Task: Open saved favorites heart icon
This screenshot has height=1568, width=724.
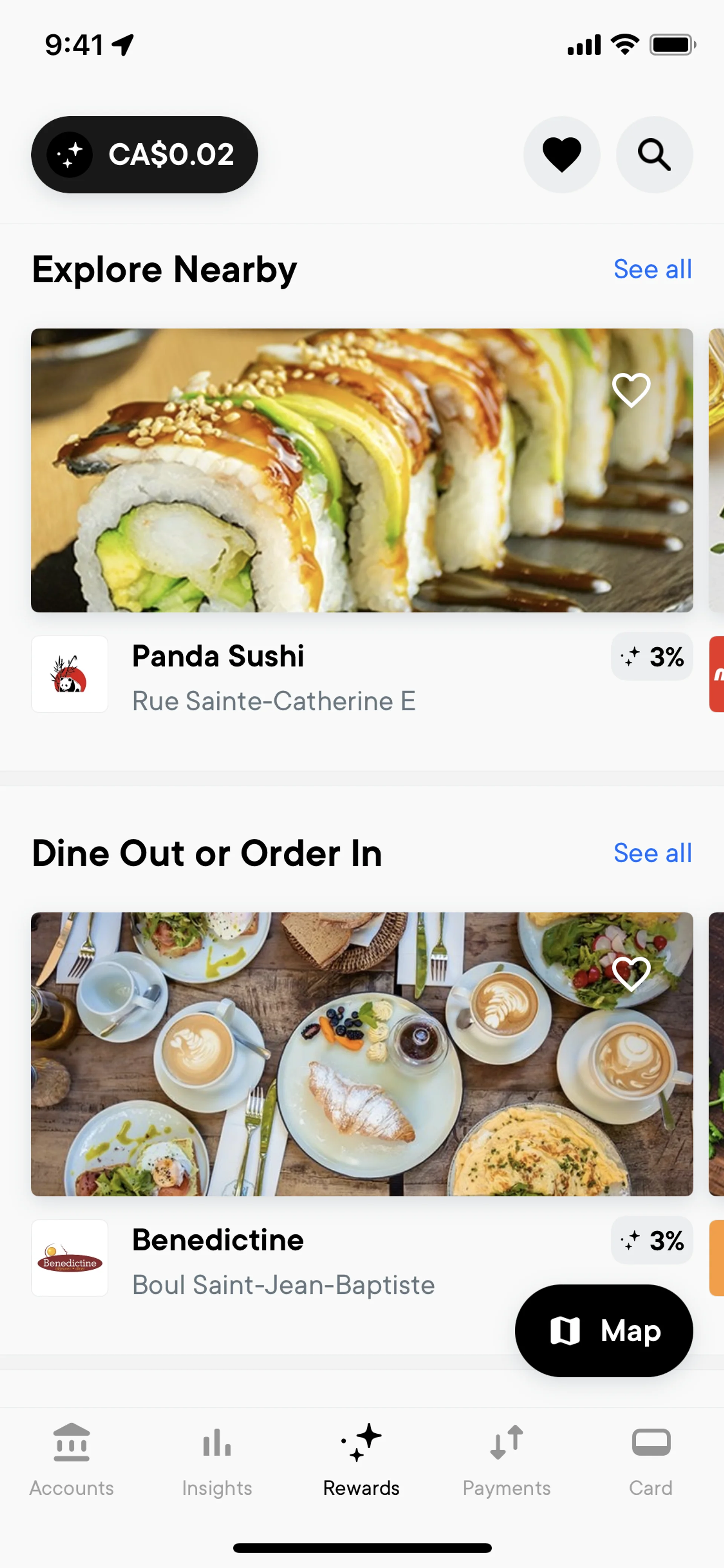Action: tap(561, 155)
